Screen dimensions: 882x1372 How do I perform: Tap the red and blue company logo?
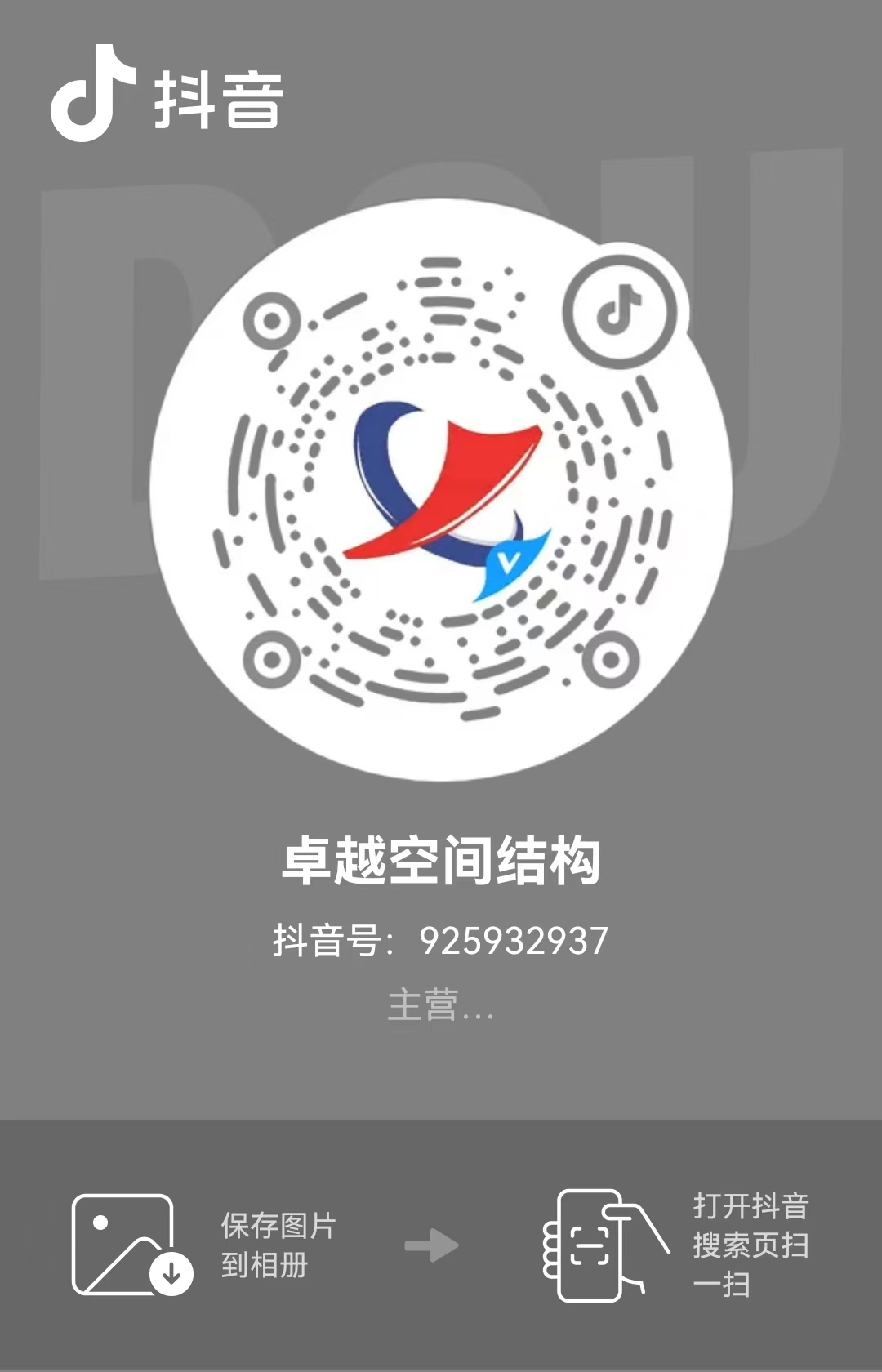click(441, 486)
